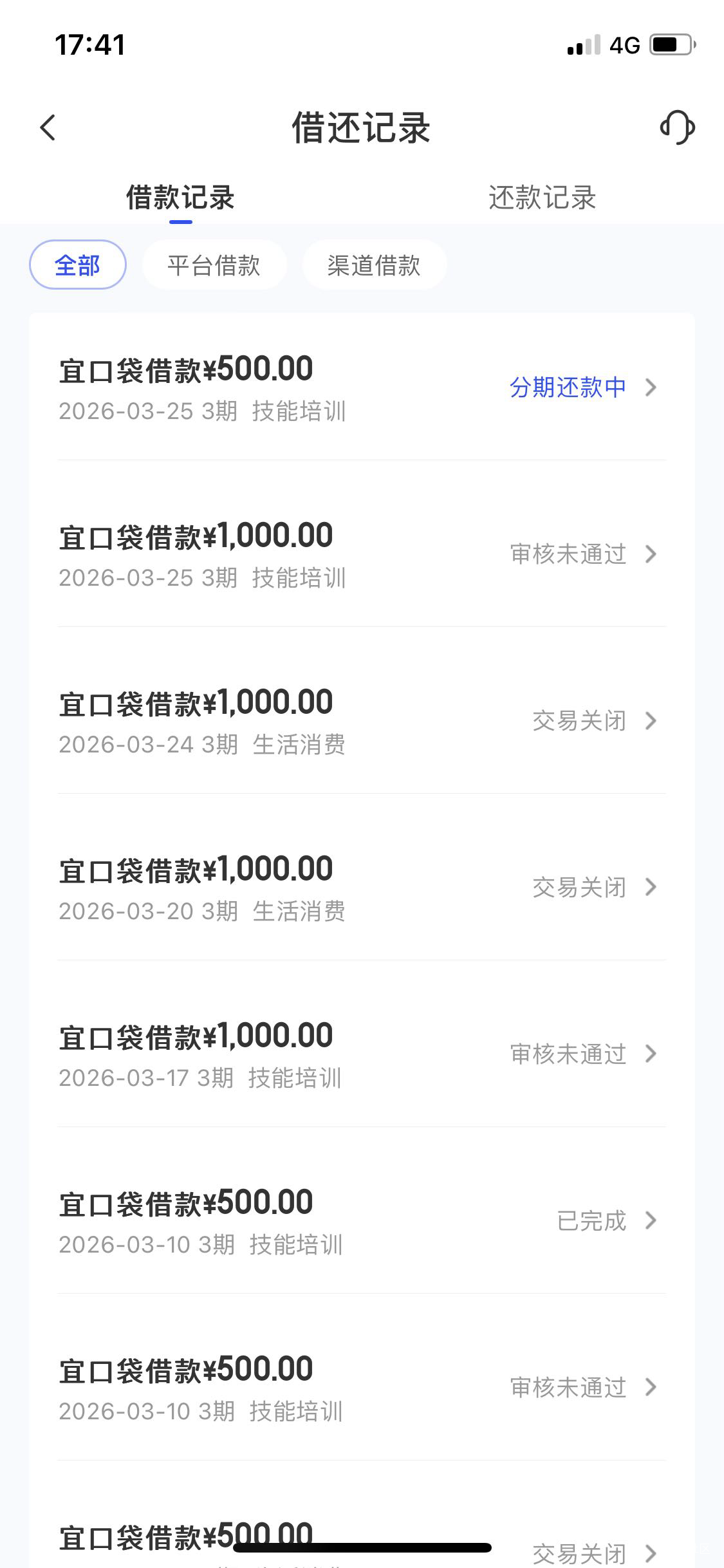Filter by 渠道借款
This screenshot has height=1568, width=724.
coord(373,265)
